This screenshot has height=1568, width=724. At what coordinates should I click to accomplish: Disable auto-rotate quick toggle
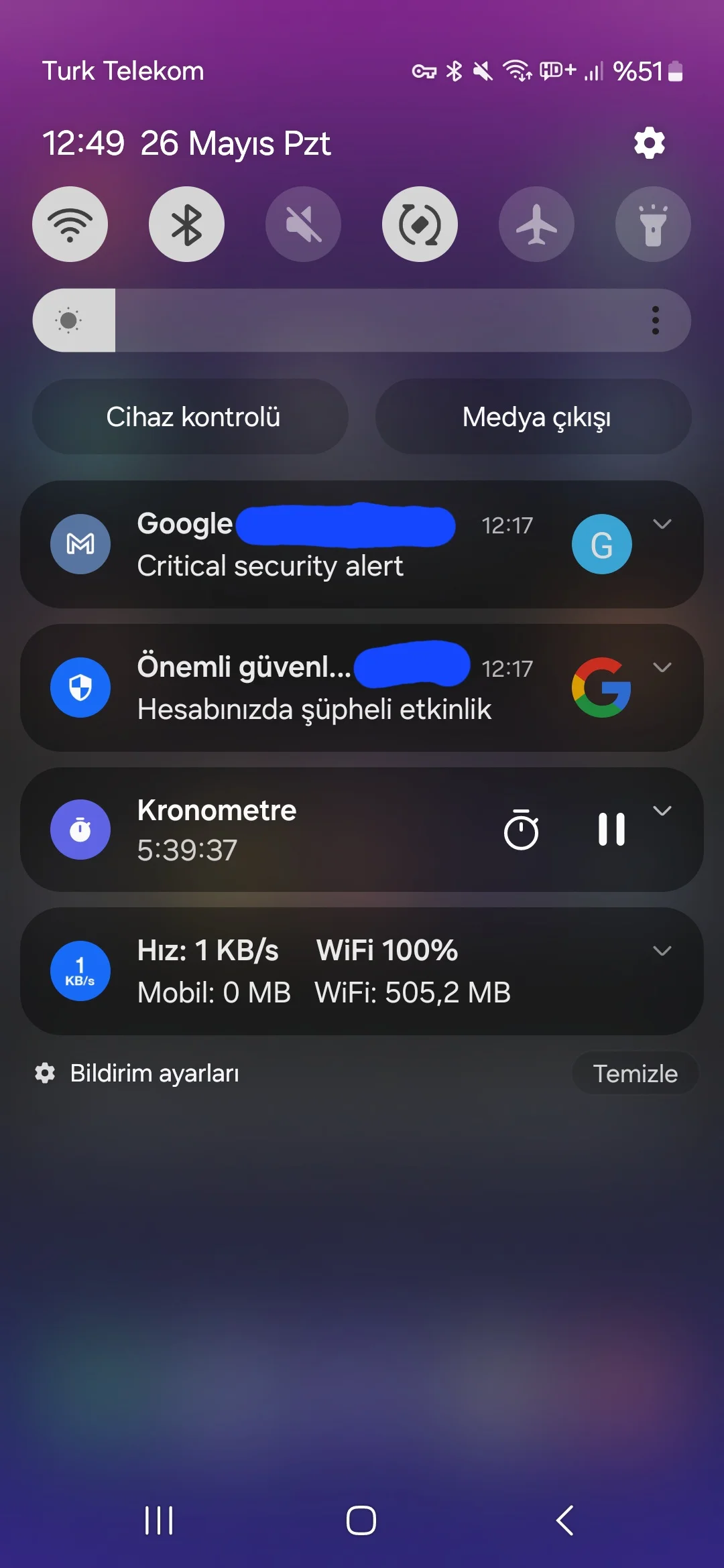(420, 224)
